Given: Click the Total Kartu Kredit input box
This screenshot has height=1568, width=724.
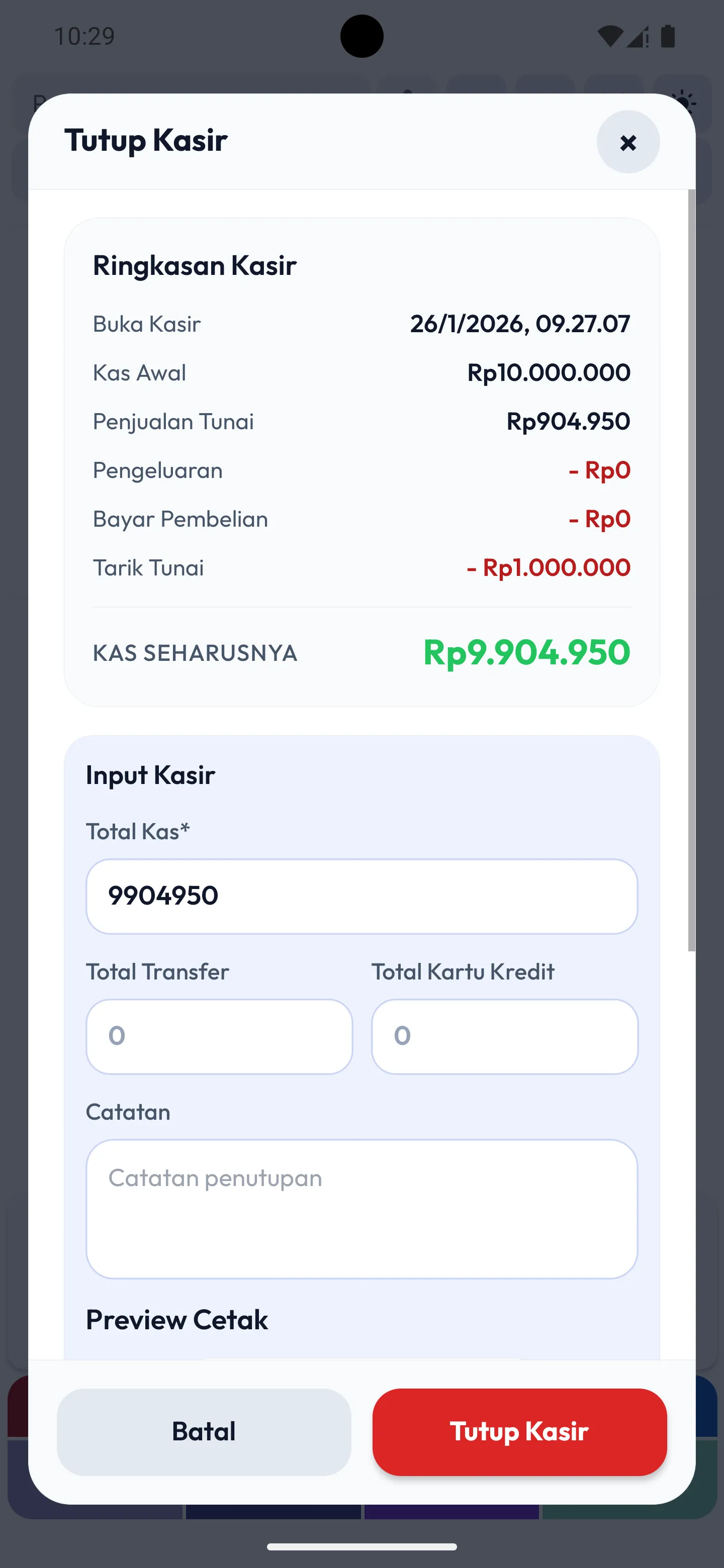Looking at the screenshot, I should tap(504, 1035).
